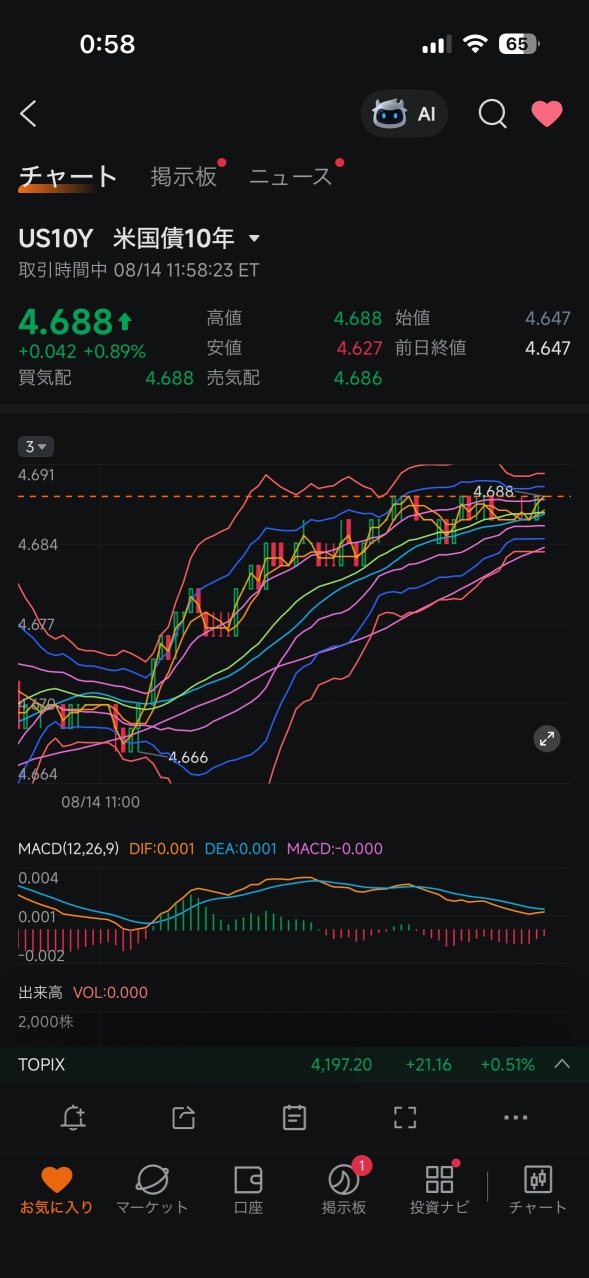The height and width of the screenshot is (1278, 589).
Task: Go to the マーケット bottom tab
Action: (152, 1190)
